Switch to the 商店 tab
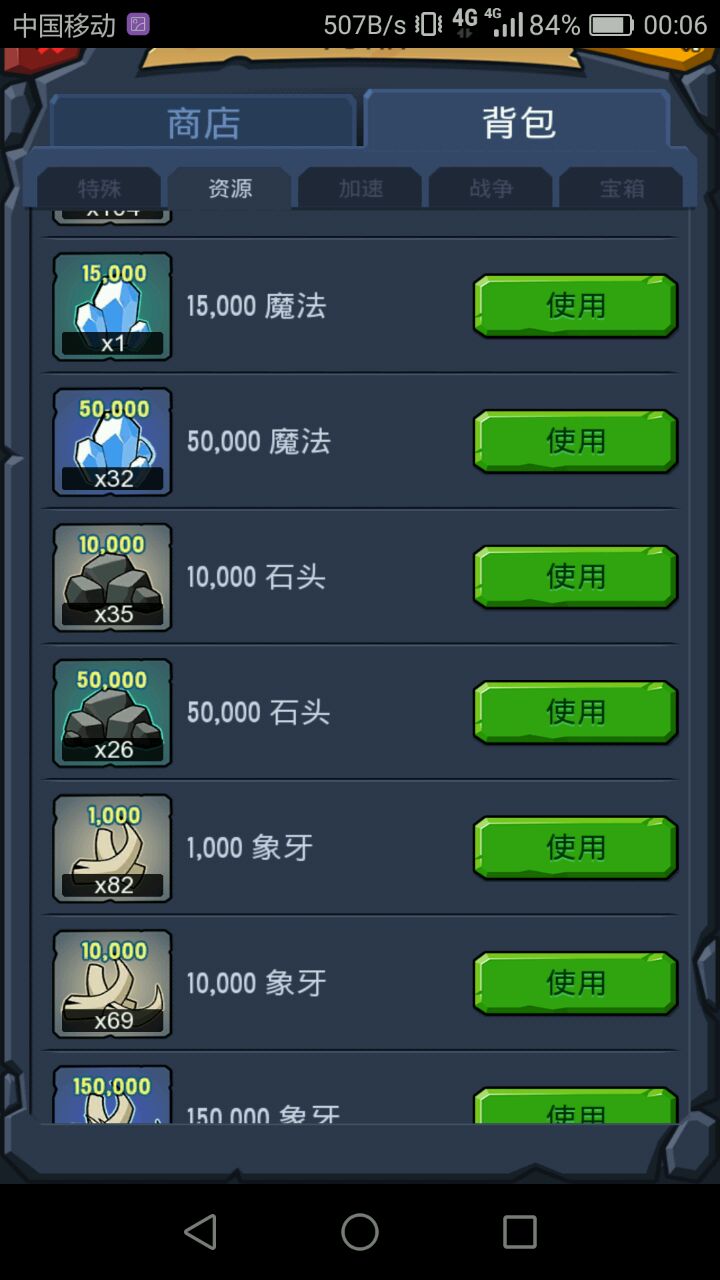This screenshot has width=720, height=1280. click(203, 124)
